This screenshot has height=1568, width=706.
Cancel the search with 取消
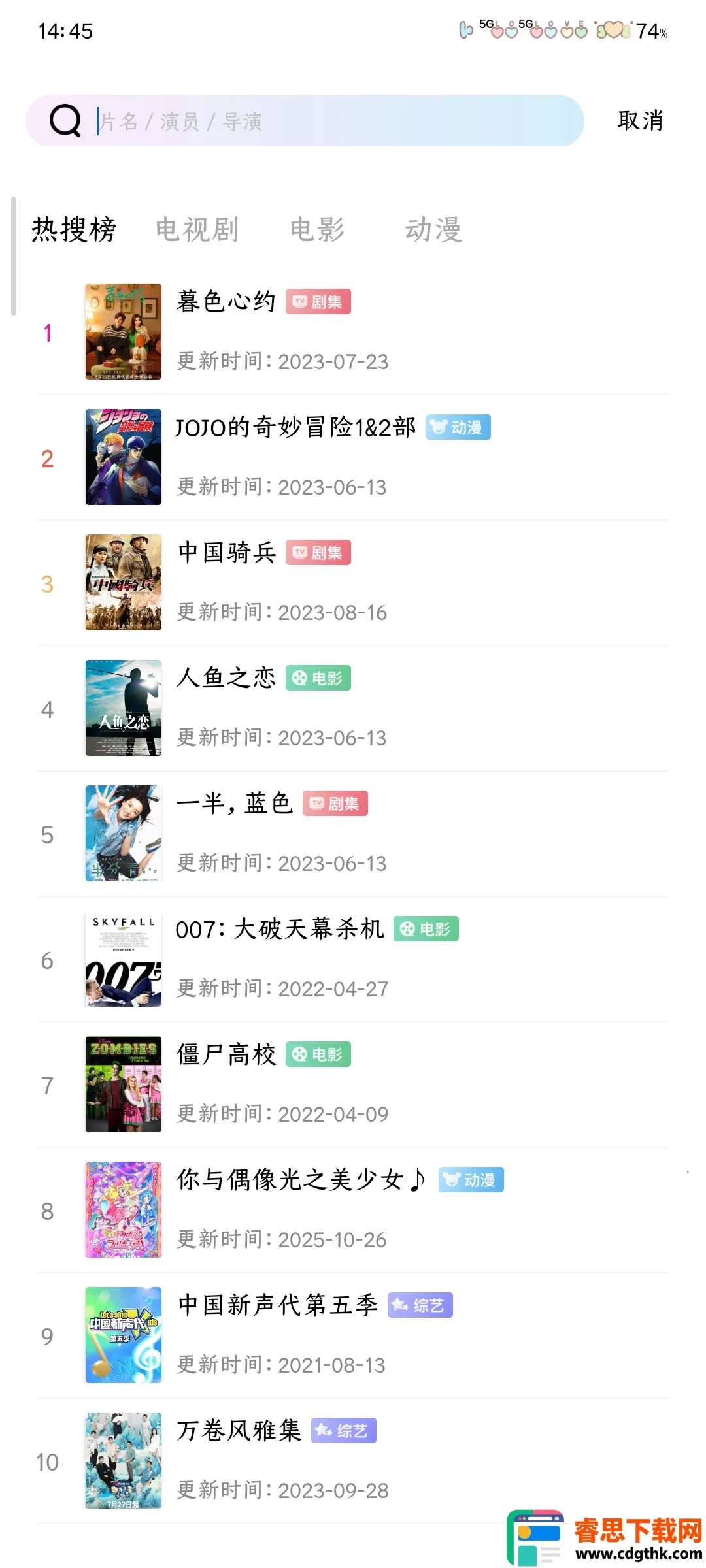point(640,121)
